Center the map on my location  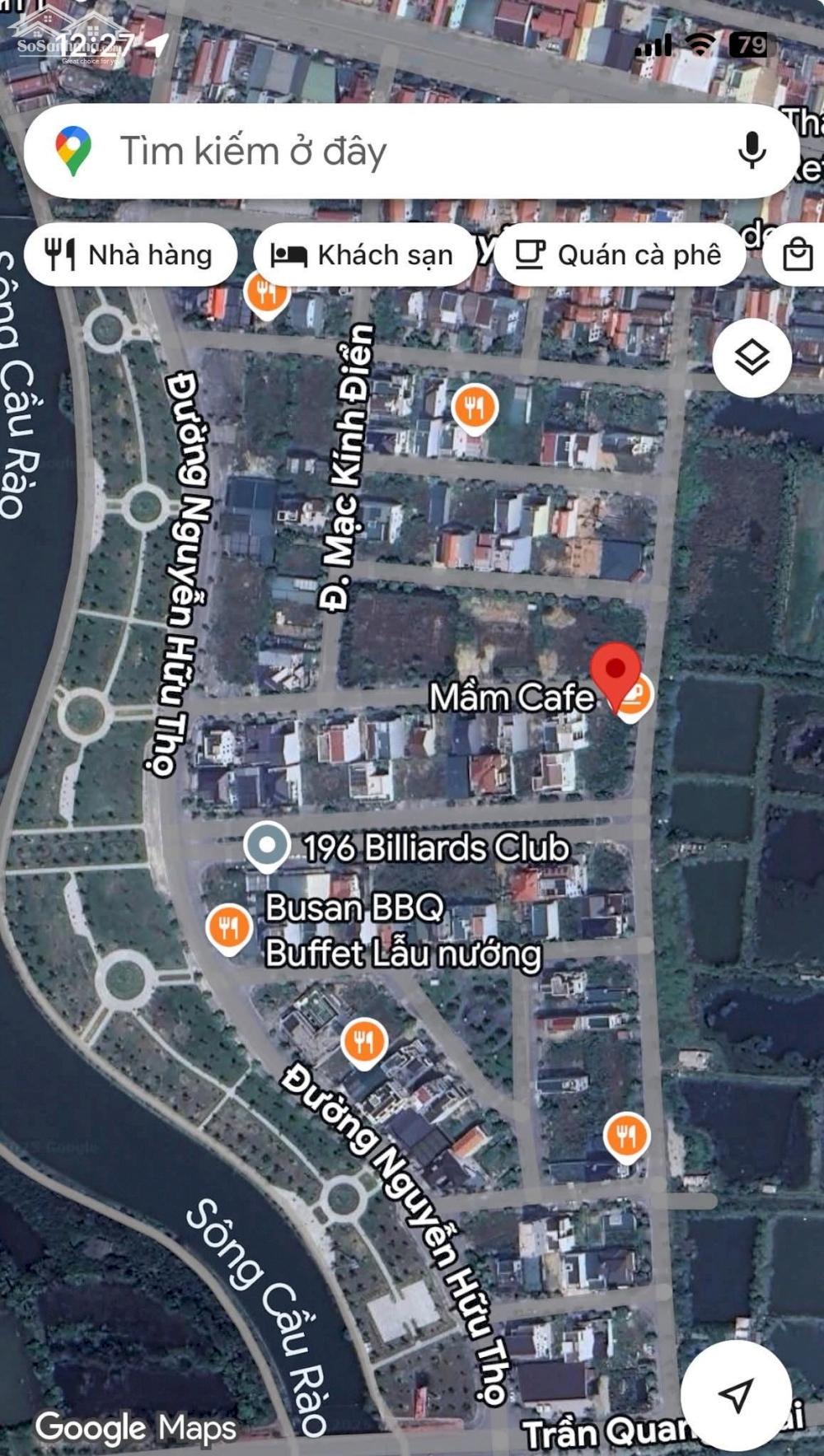coord(735,1395)
